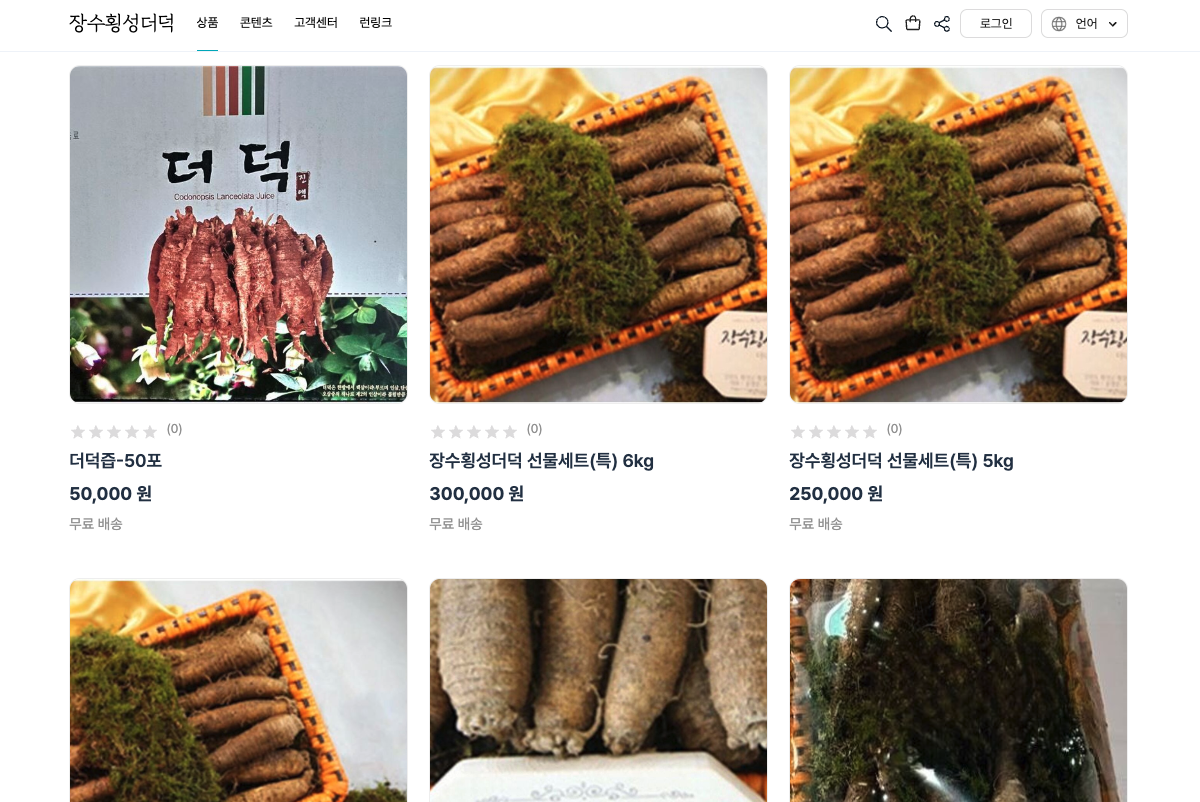Open the 더덕즙-50포 product card
The width and height of the screenshot is (1200, 802).
[x=238, y=235]
